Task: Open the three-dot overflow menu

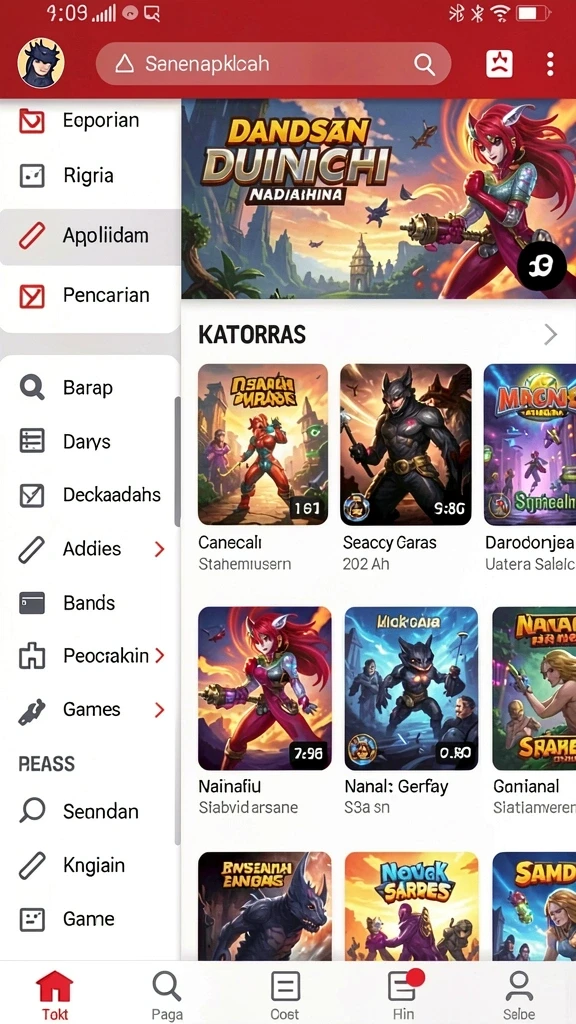Action: pos(550,64)
